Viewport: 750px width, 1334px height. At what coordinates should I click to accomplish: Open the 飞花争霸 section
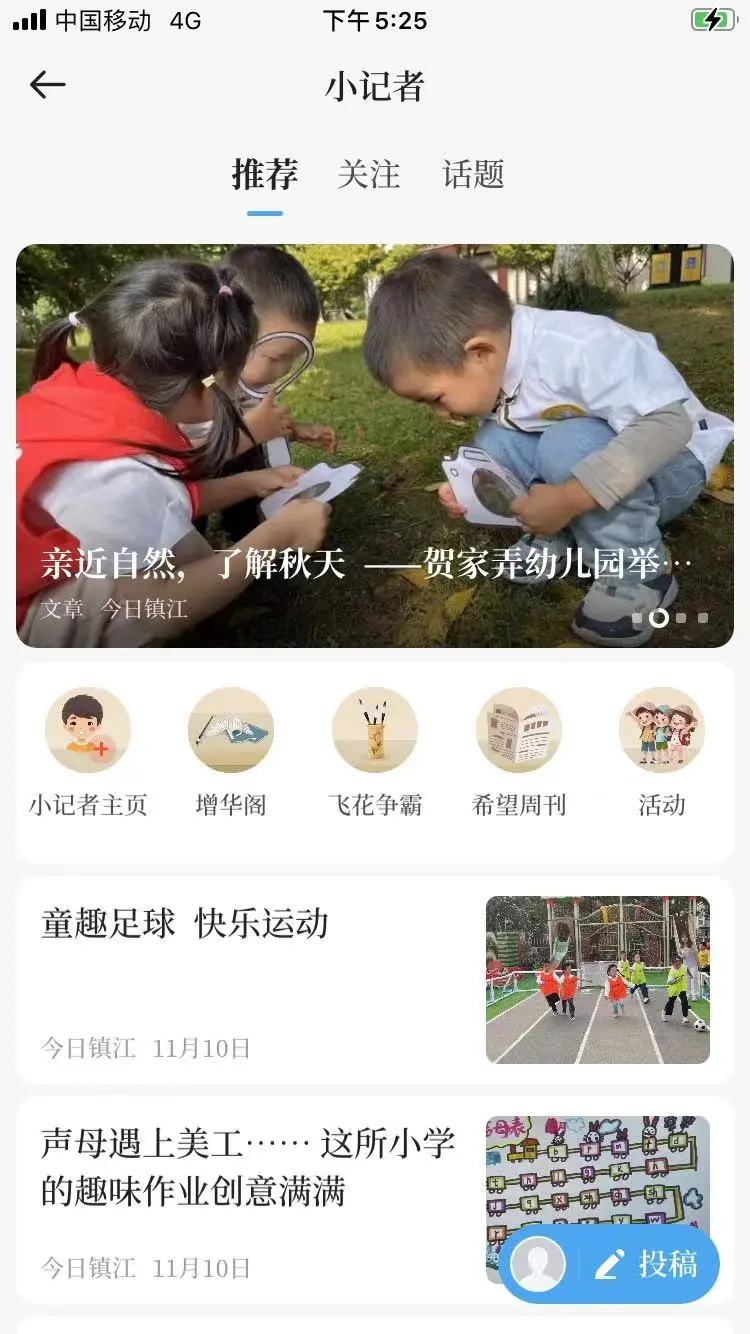click(375, 750)
